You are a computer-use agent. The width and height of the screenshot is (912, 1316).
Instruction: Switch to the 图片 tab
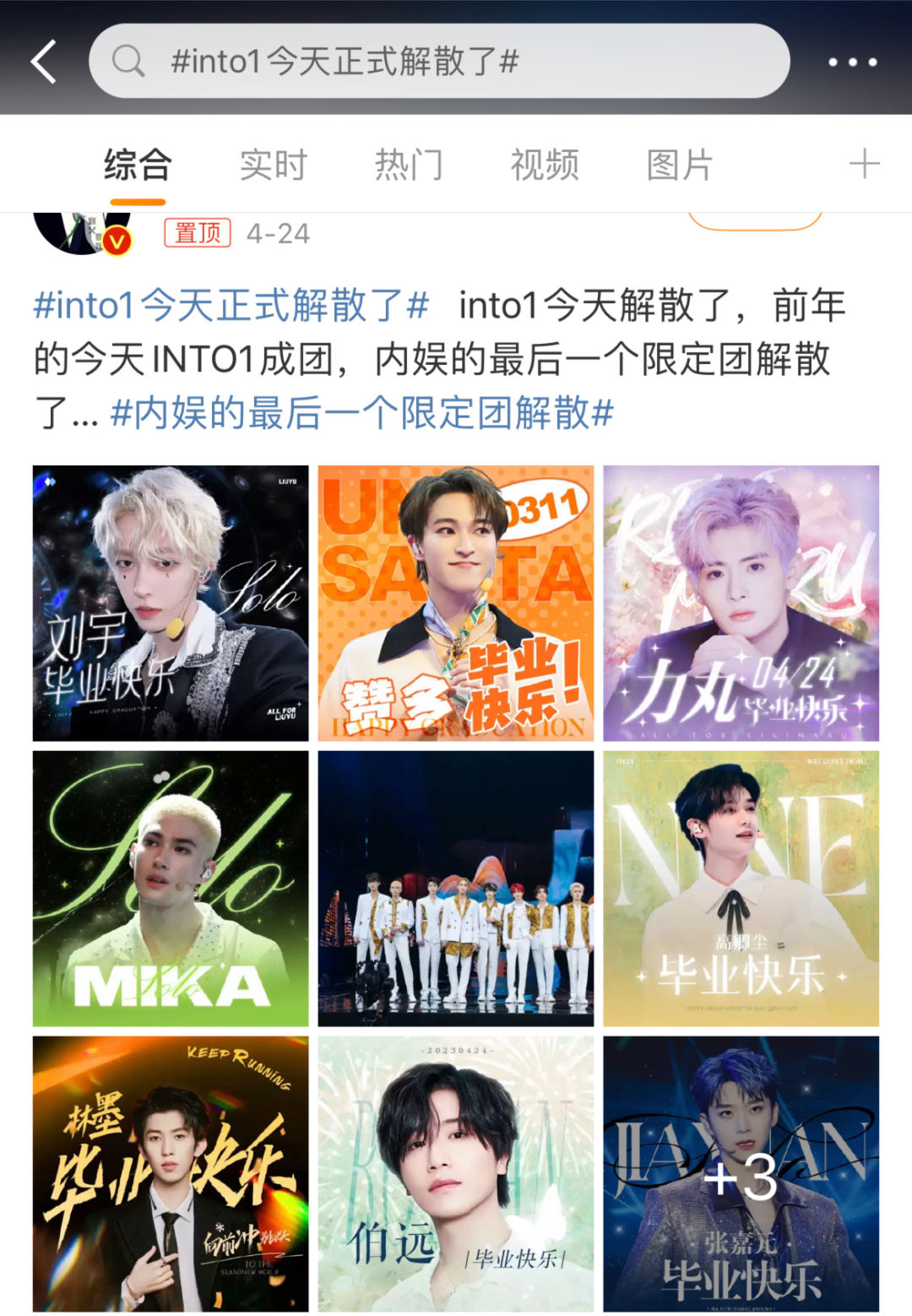680,165
